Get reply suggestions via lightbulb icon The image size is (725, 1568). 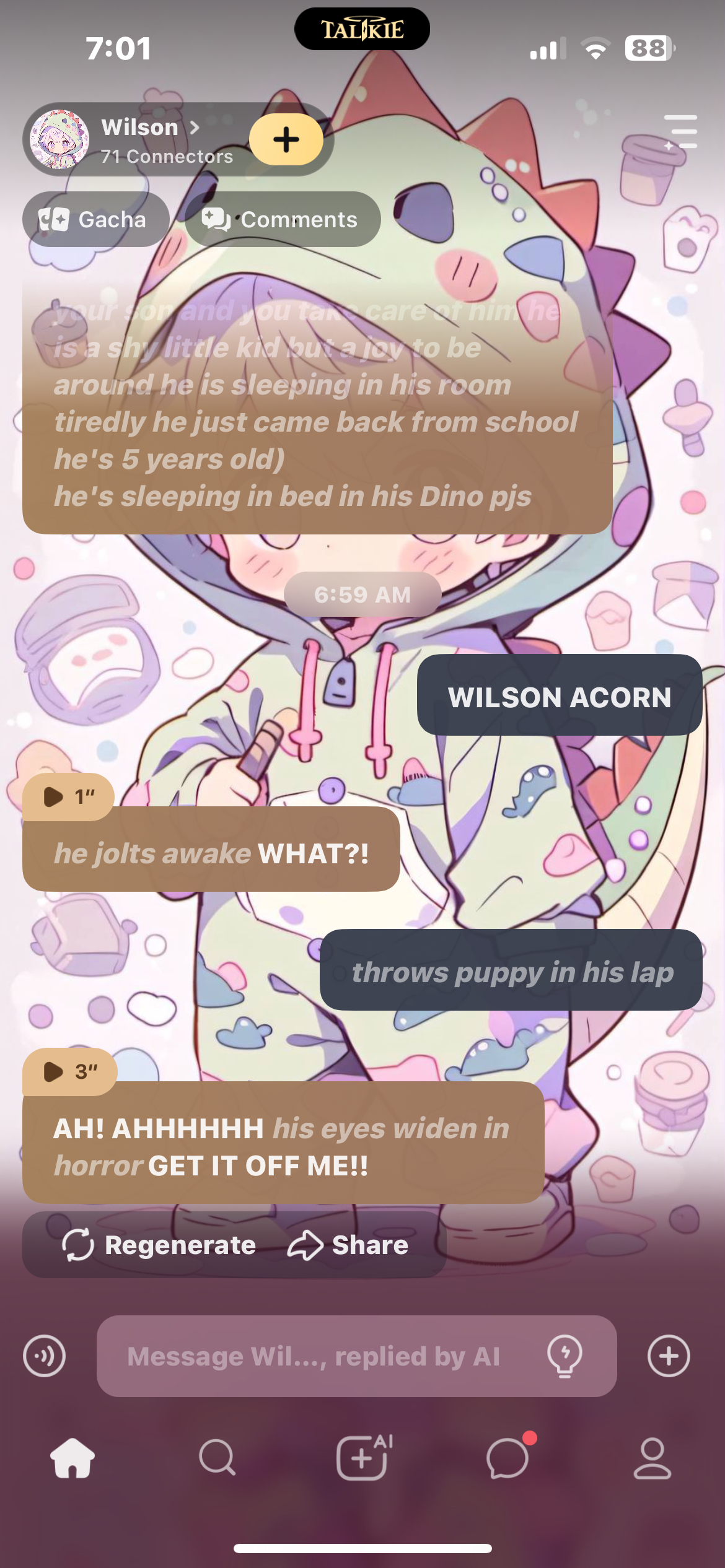[565, 1356]
